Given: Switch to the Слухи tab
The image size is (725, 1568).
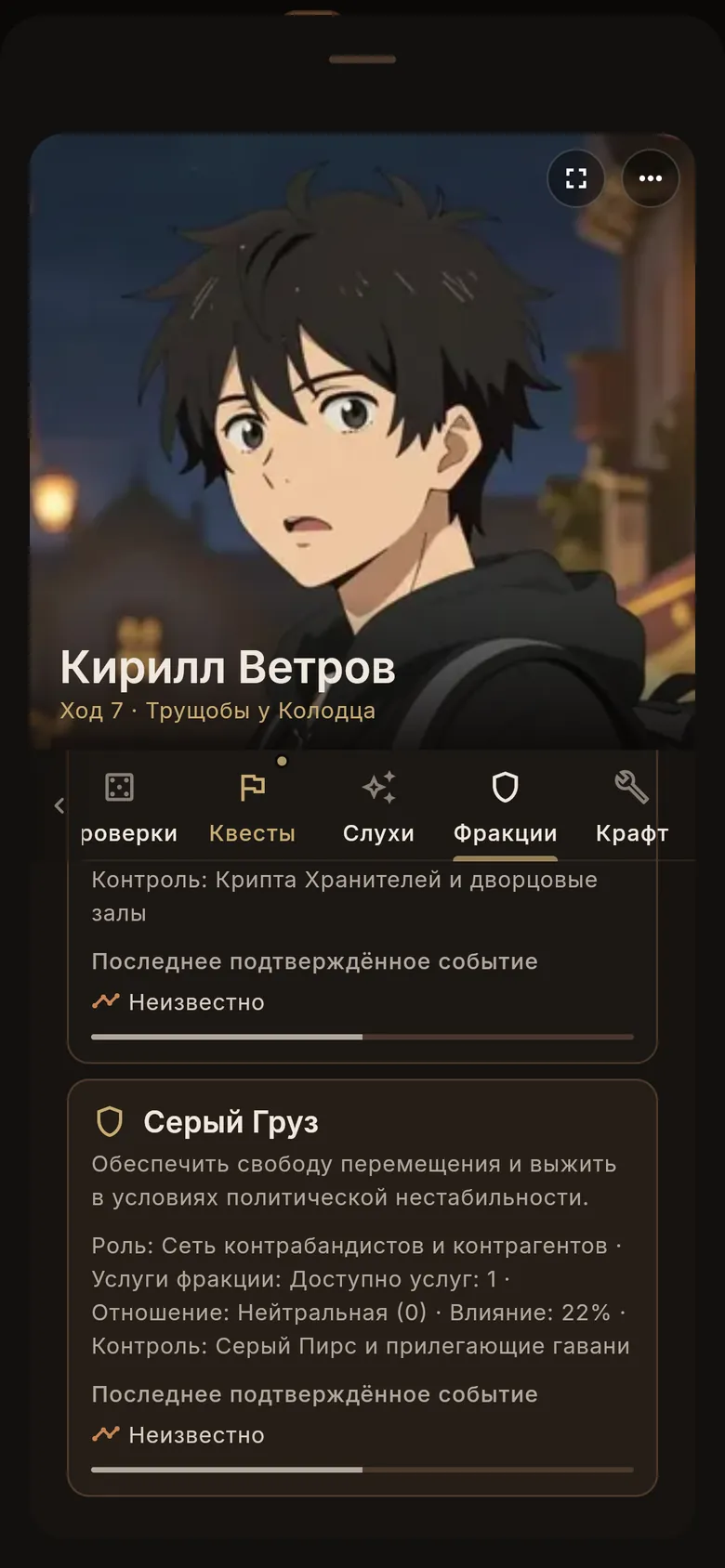Looking at the screenshot, I should point(378,806).
